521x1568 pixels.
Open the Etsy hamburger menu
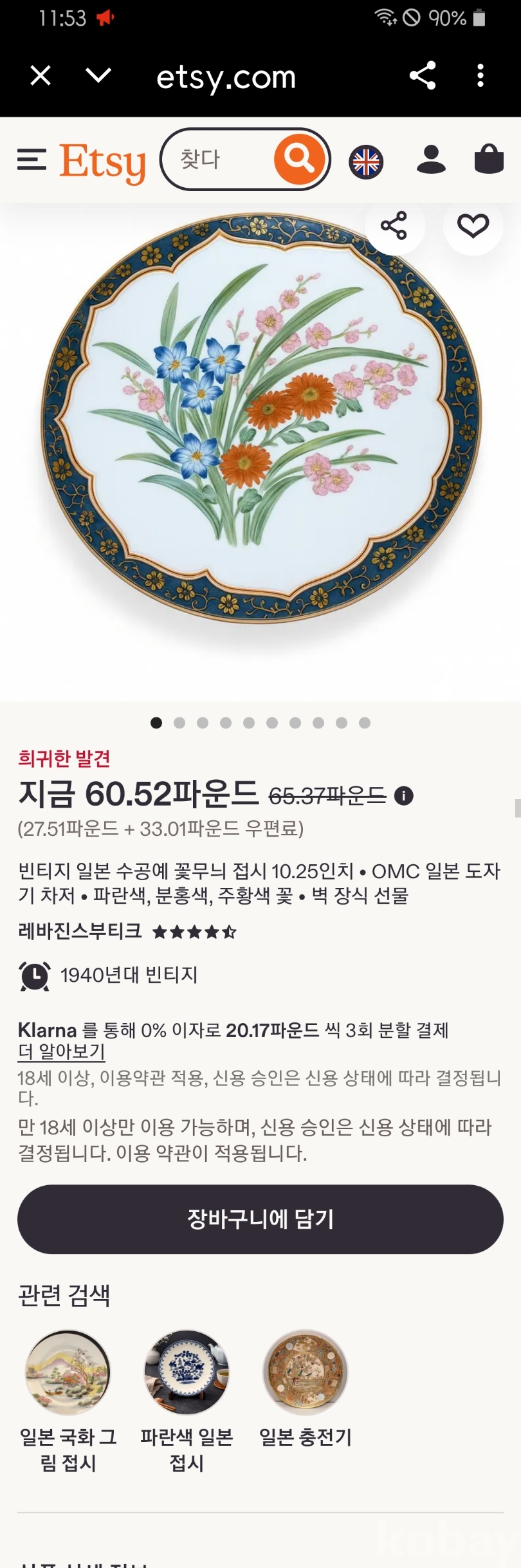[x=32, y=159]
